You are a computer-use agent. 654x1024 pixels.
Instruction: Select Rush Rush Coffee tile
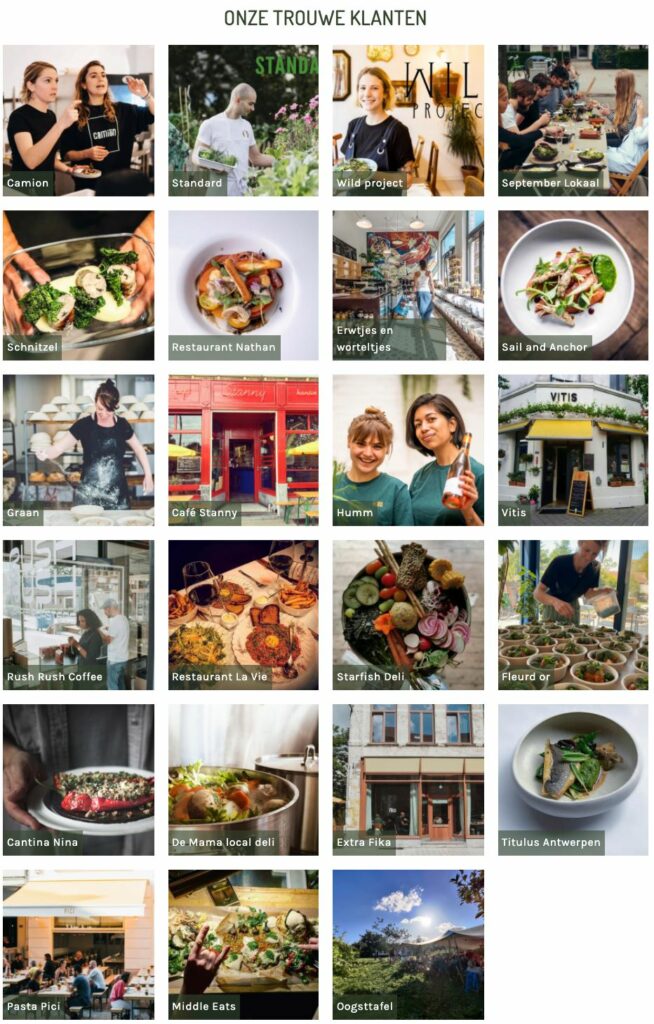tap(78, 615)
